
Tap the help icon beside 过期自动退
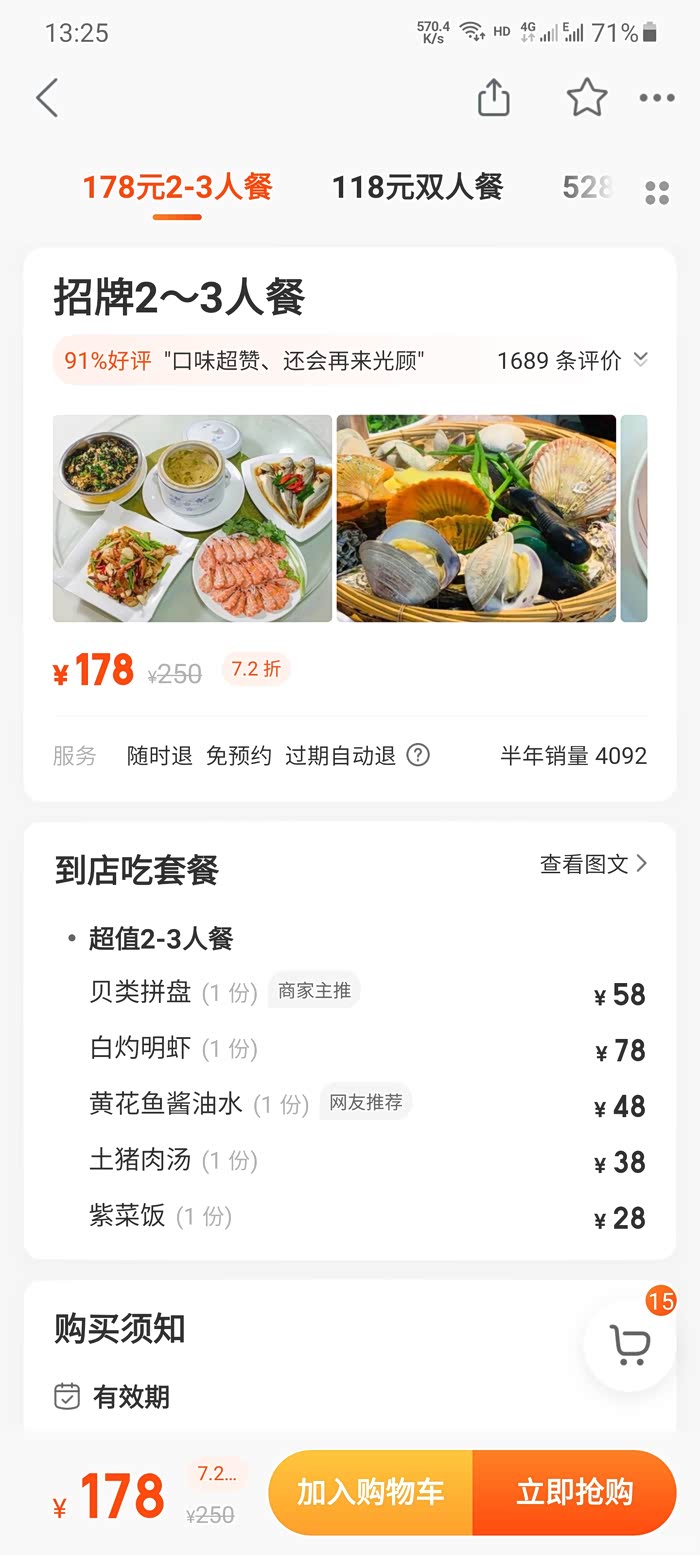click(x=418, y=755)
